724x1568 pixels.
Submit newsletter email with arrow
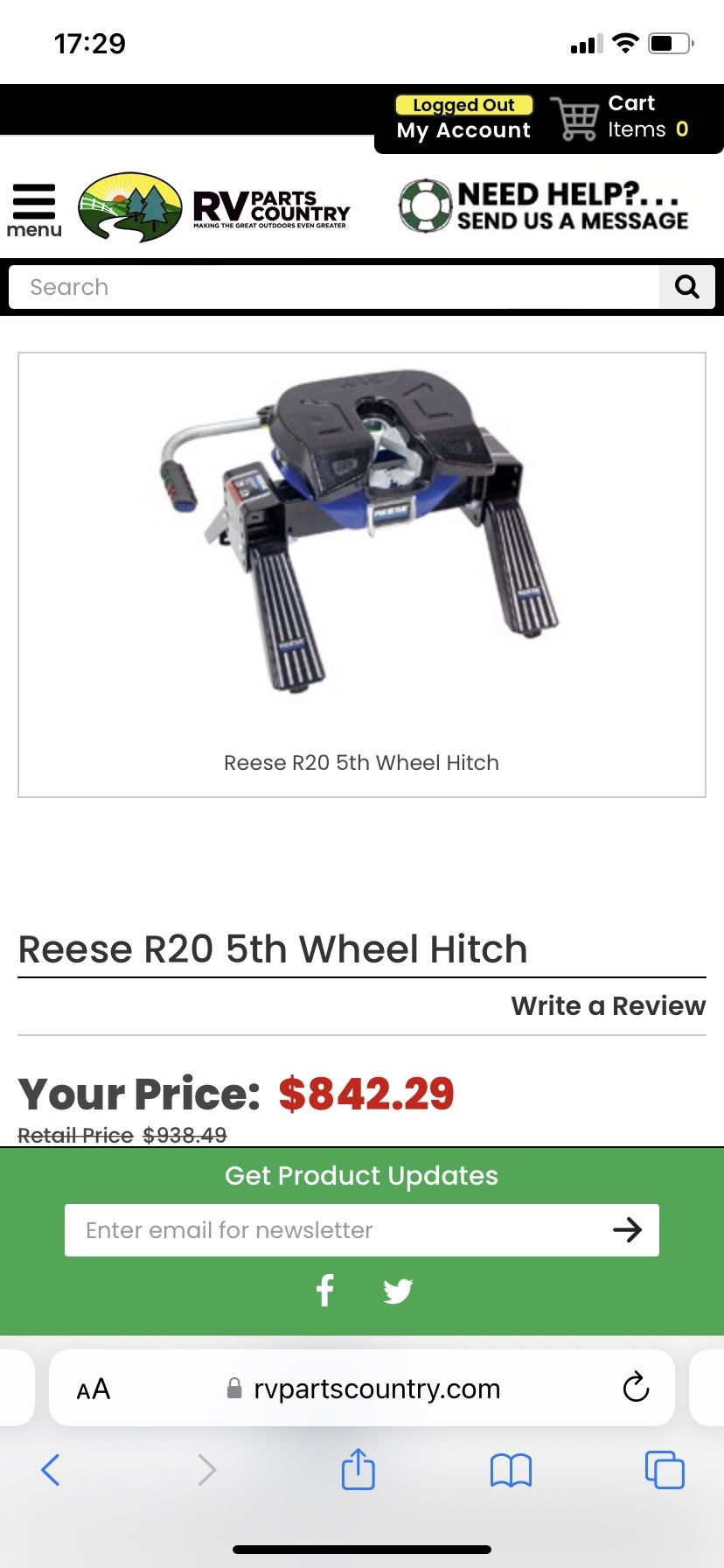(x=627, y=1230)
